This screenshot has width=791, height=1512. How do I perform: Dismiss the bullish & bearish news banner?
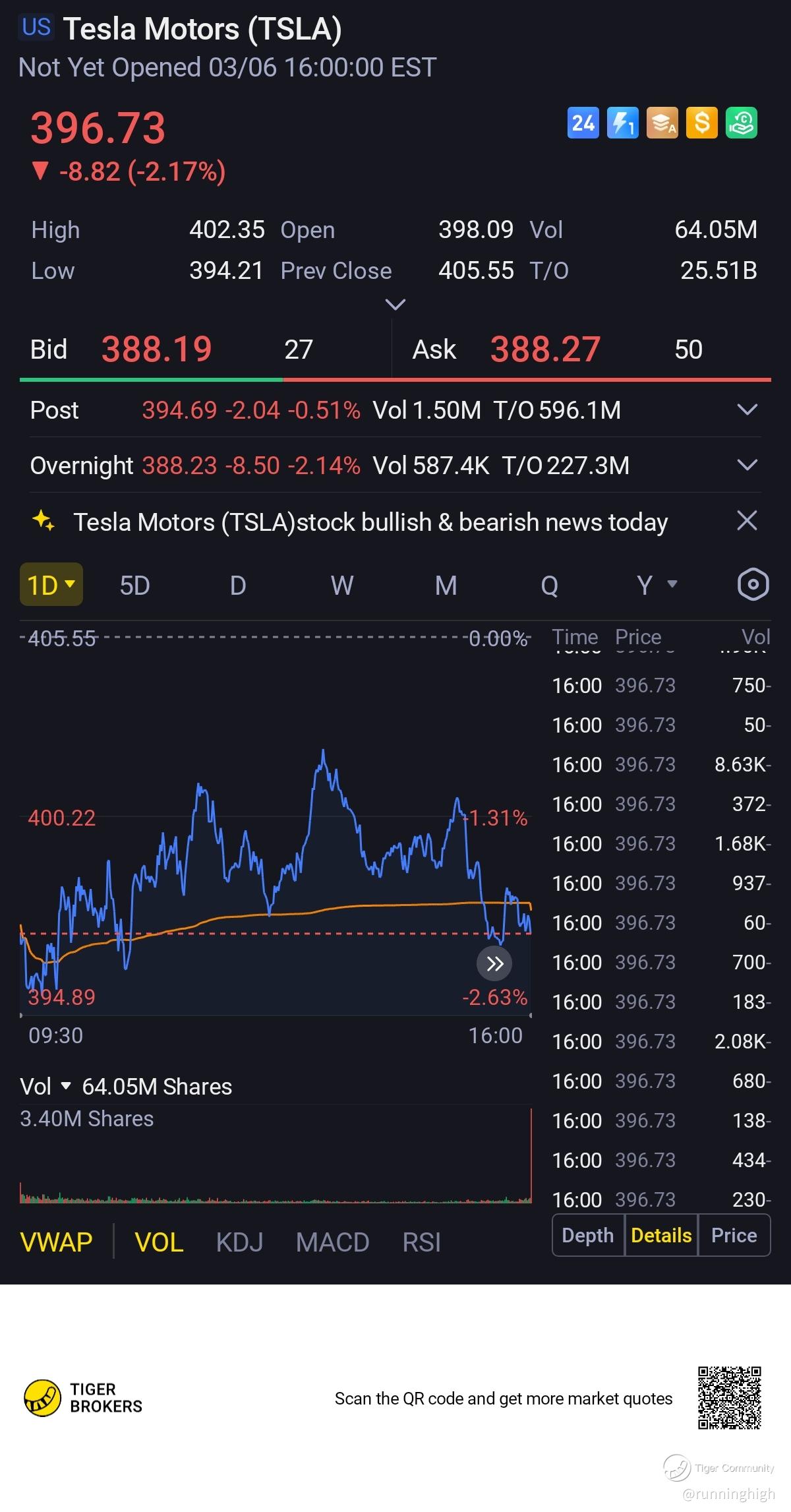tap(746, 521)
